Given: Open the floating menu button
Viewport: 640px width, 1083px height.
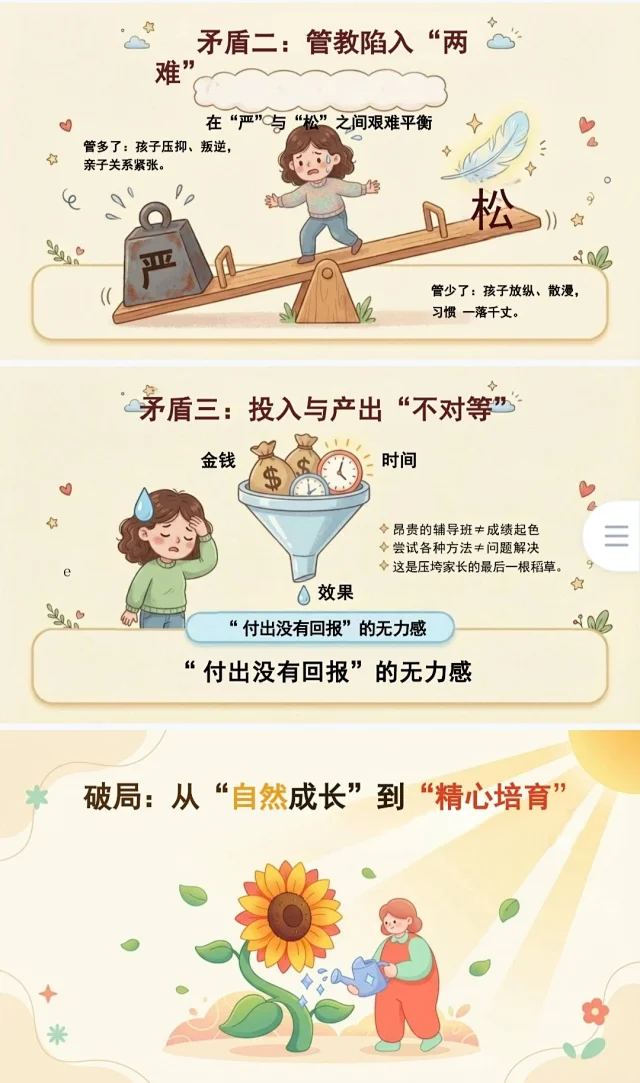Looking at the screenshot, I should point(617,535).
